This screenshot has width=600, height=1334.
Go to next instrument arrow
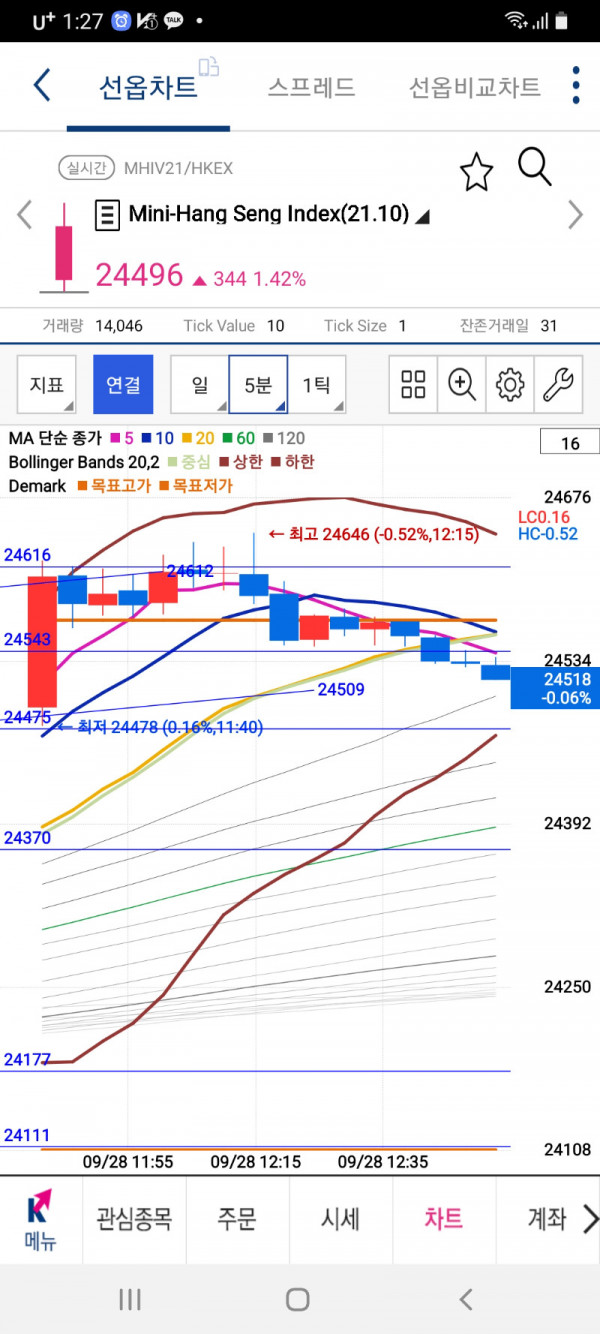tap(575, 214)
